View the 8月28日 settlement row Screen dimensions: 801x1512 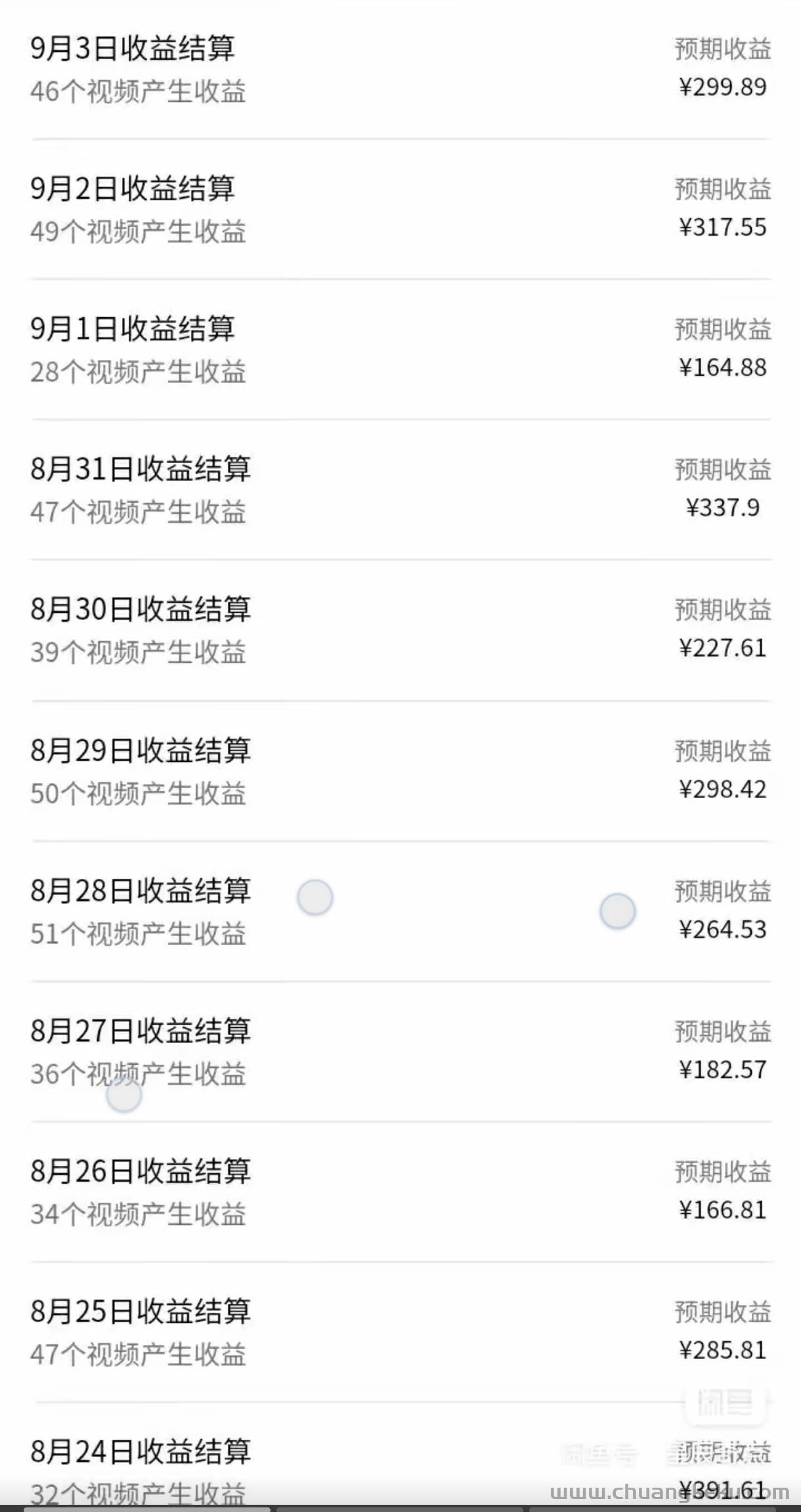401,912
